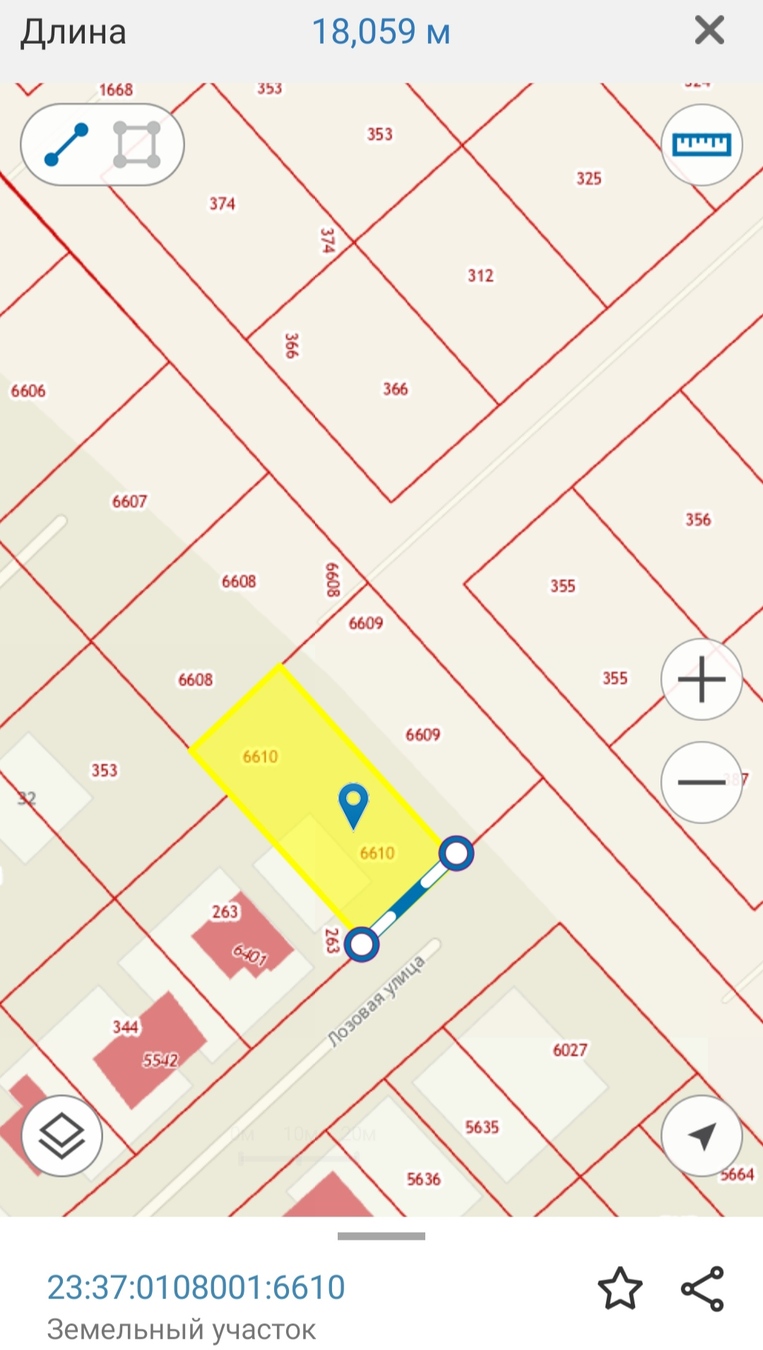The width and height of the screenshot is (763, 1350).
Task: Open details for parcel 23:37:0108001:6610
Action: point(196,1287)
